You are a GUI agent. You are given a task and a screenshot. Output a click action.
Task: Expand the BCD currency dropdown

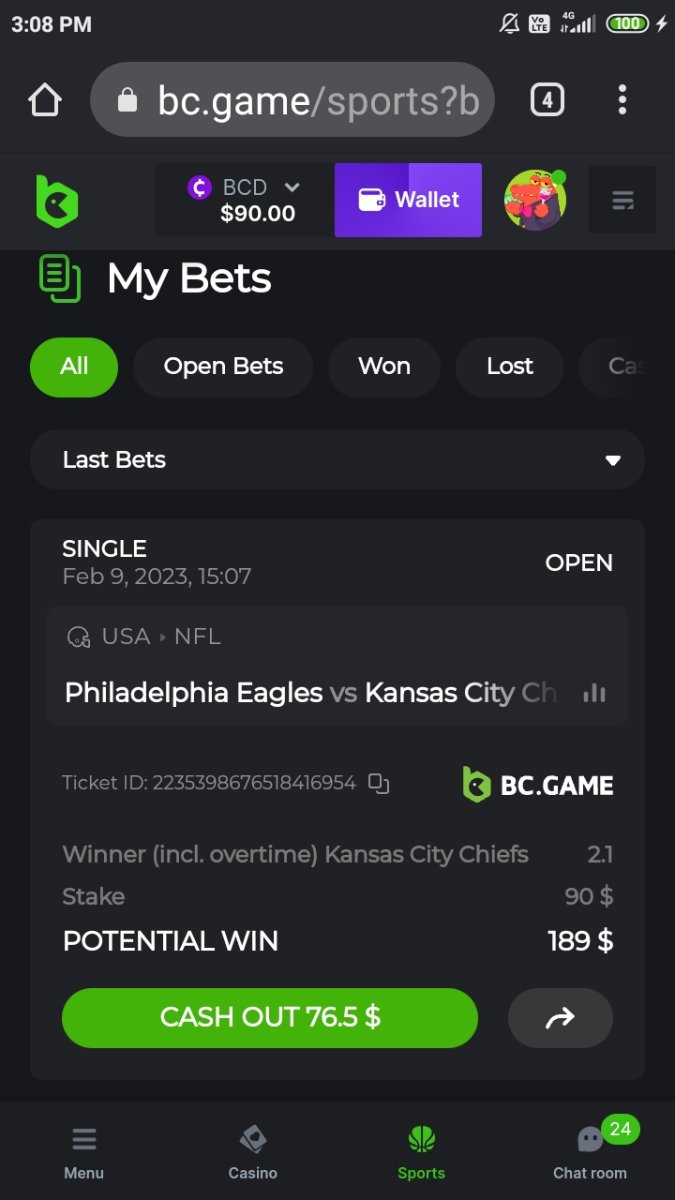(292, 187)
